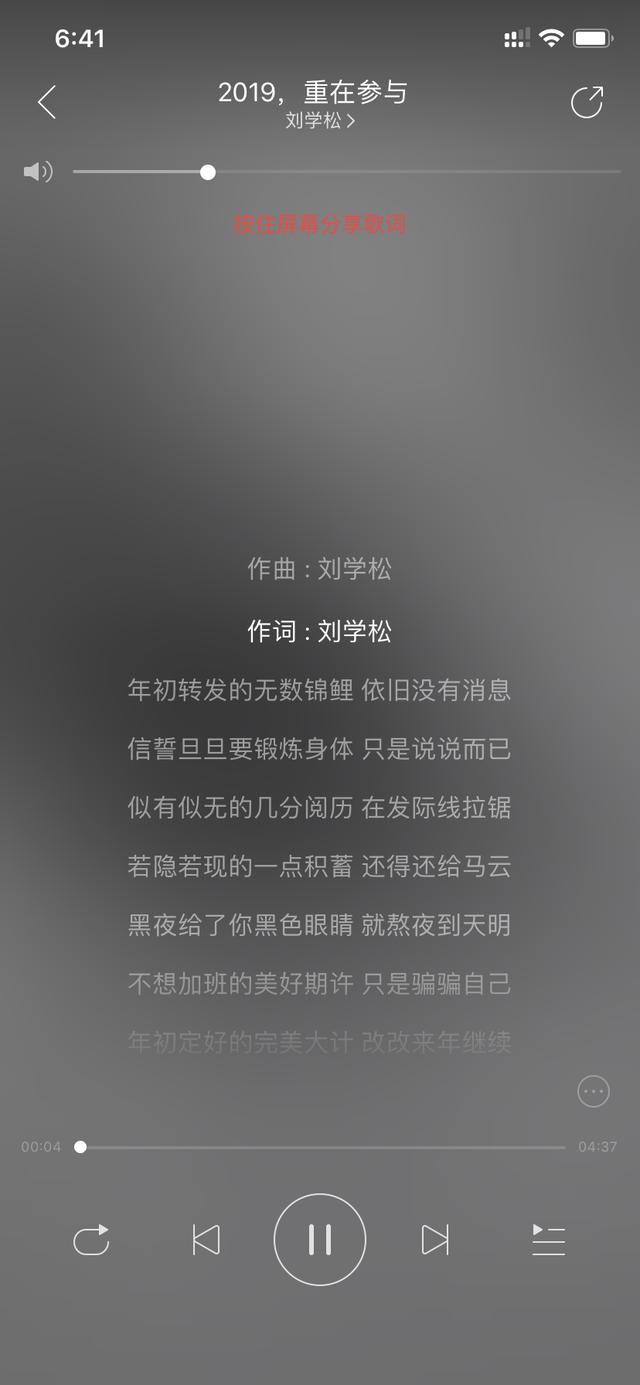640x1385 pixels.
Task: Tap the volume speaker icon
Action: click(x=38, y=172)
